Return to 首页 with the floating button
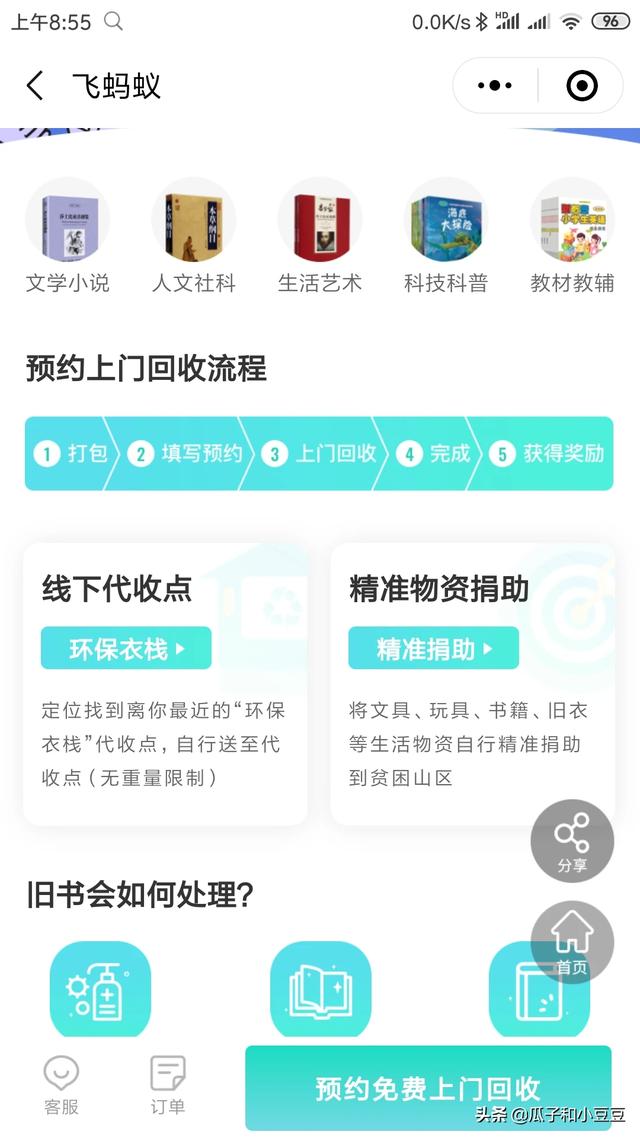640x1138 pixels. click(x=572, y=943)
